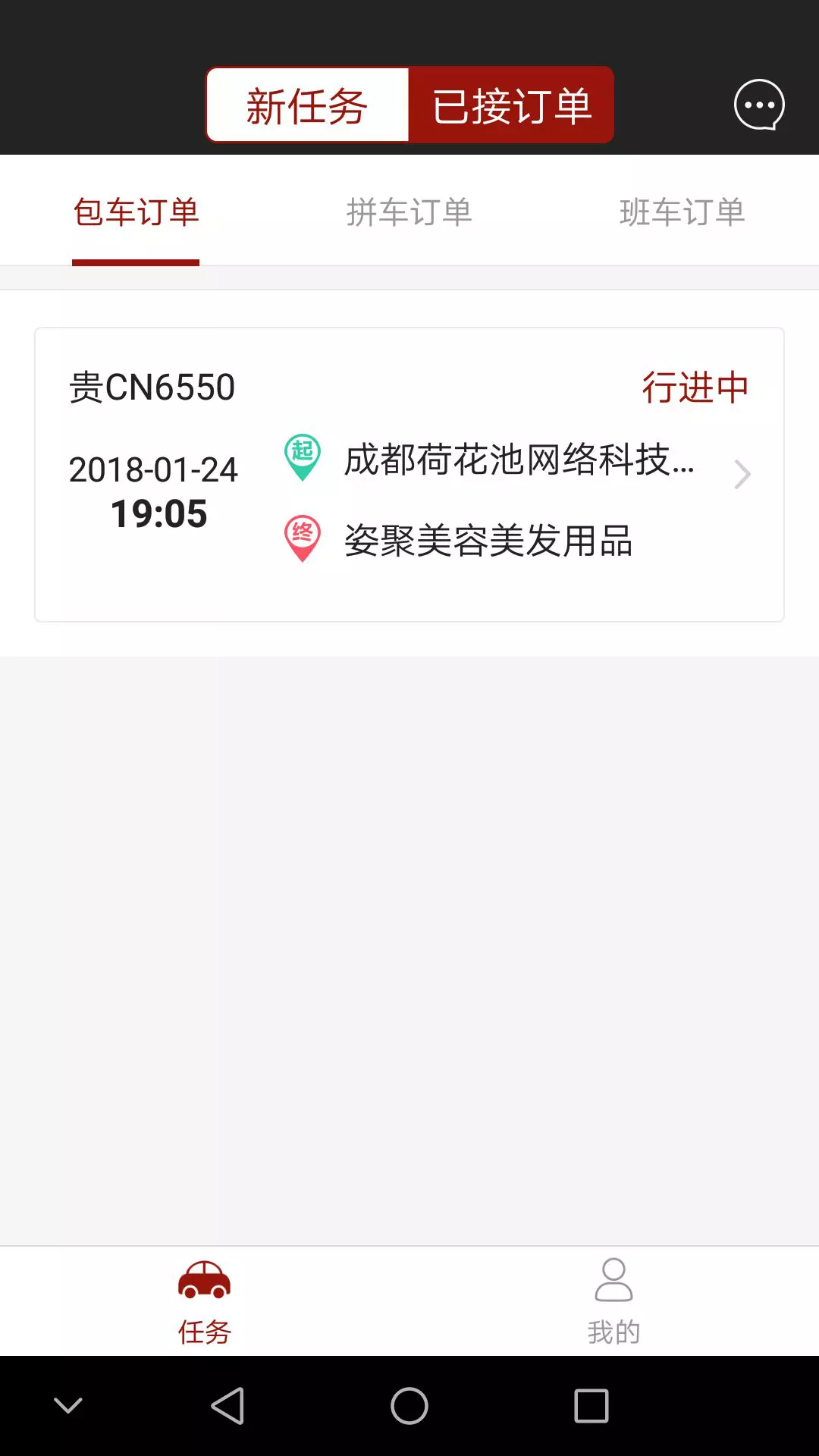The width and height of the screenshot is (819, 1456).
Task: Open the messages chat bubble icon
Action: 759,105
